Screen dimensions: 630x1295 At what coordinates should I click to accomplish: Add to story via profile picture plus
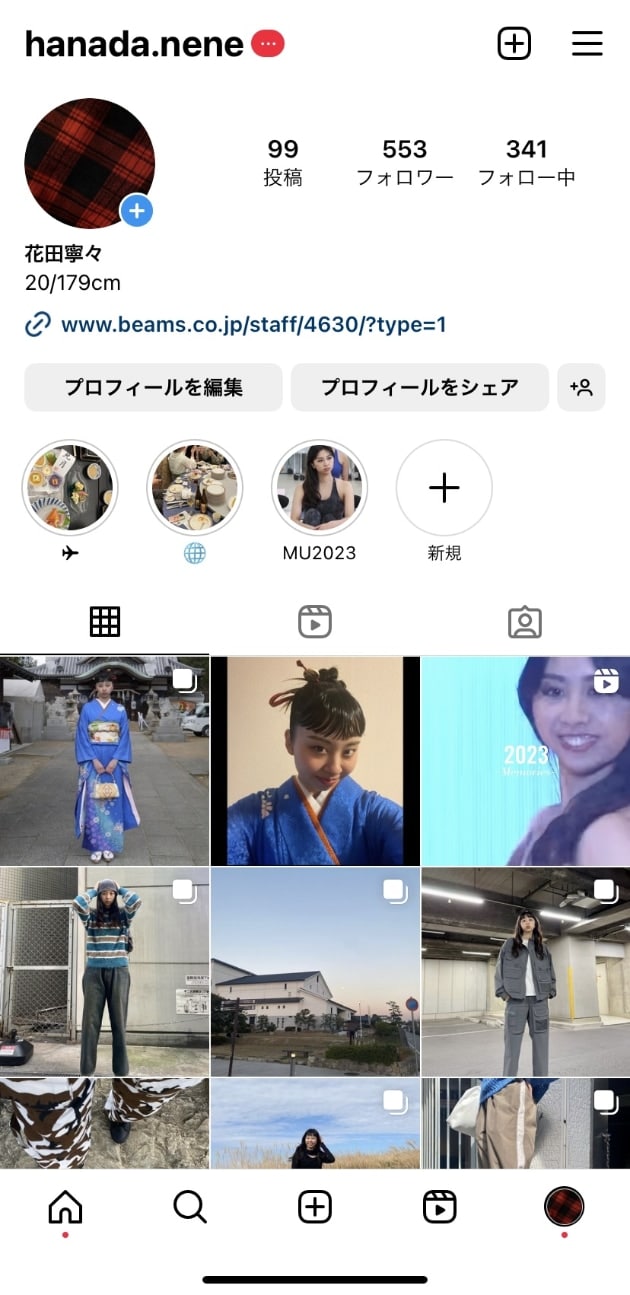click(x=137, y=211)
